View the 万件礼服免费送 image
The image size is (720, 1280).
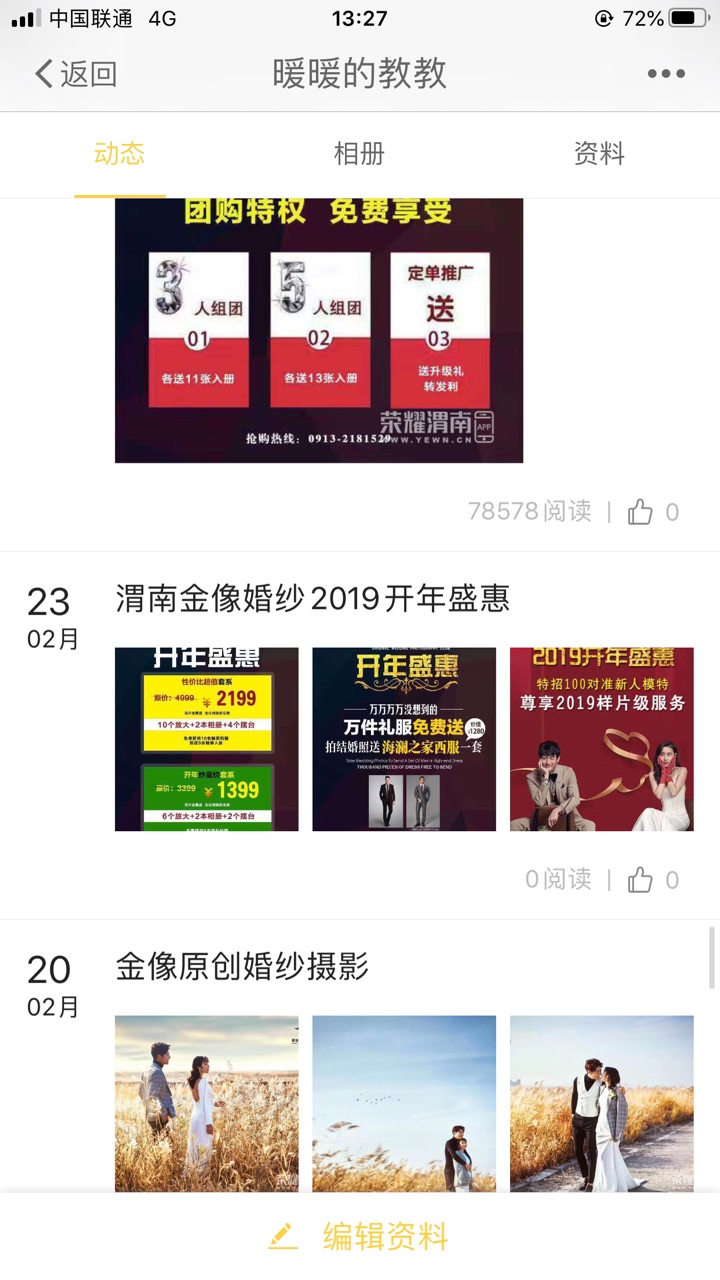tap(404, 739)
